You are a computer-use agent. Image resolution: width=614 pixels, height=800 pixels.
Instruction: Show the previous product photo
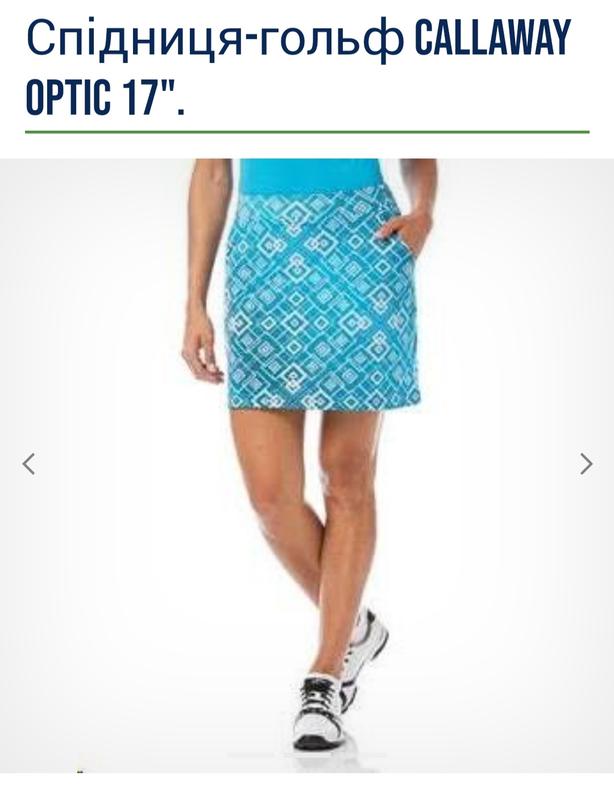click(x=29, y=464)
